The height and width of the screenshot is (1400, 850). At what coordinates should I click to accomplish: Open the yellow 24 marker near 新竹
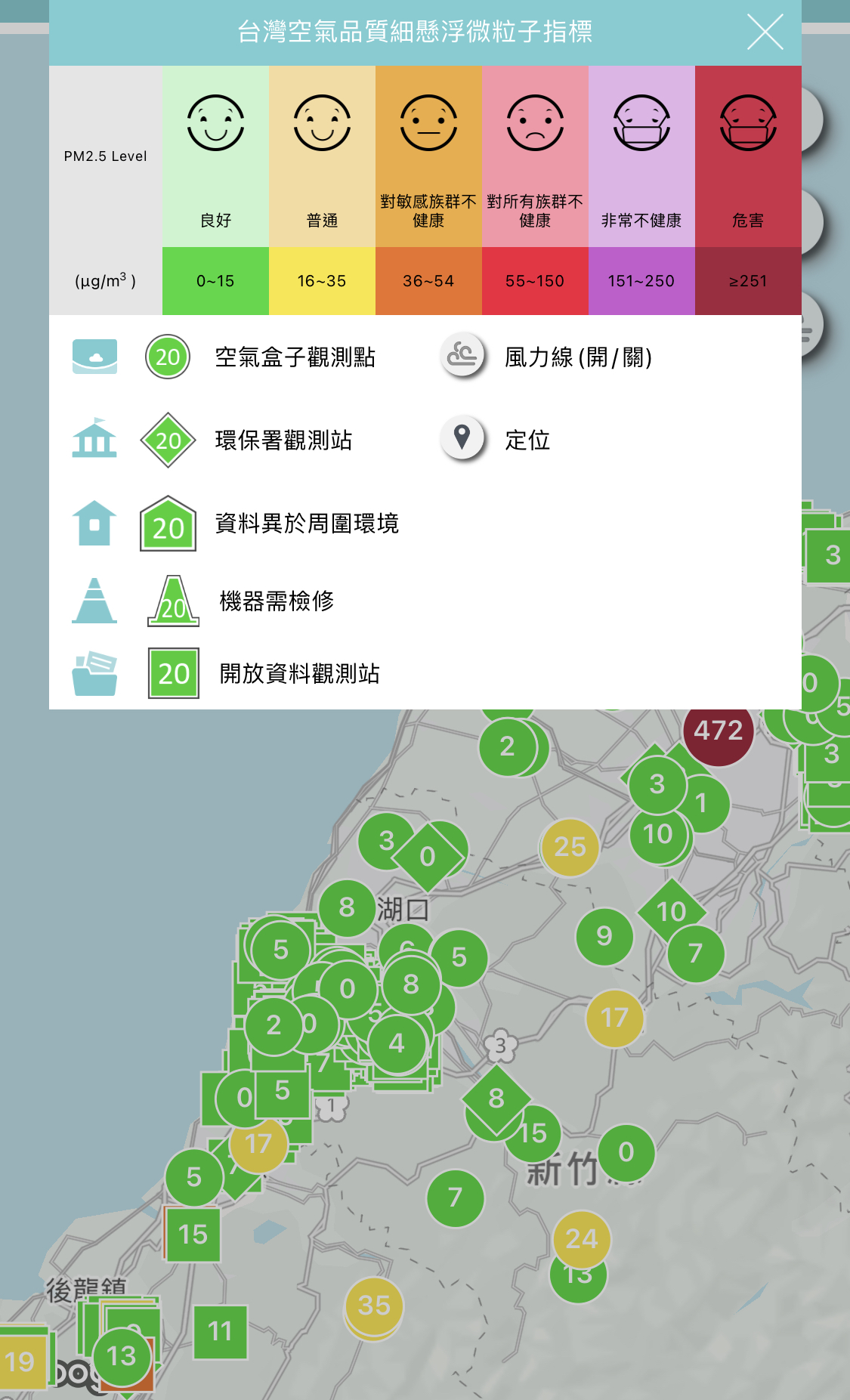[582, 1238]
